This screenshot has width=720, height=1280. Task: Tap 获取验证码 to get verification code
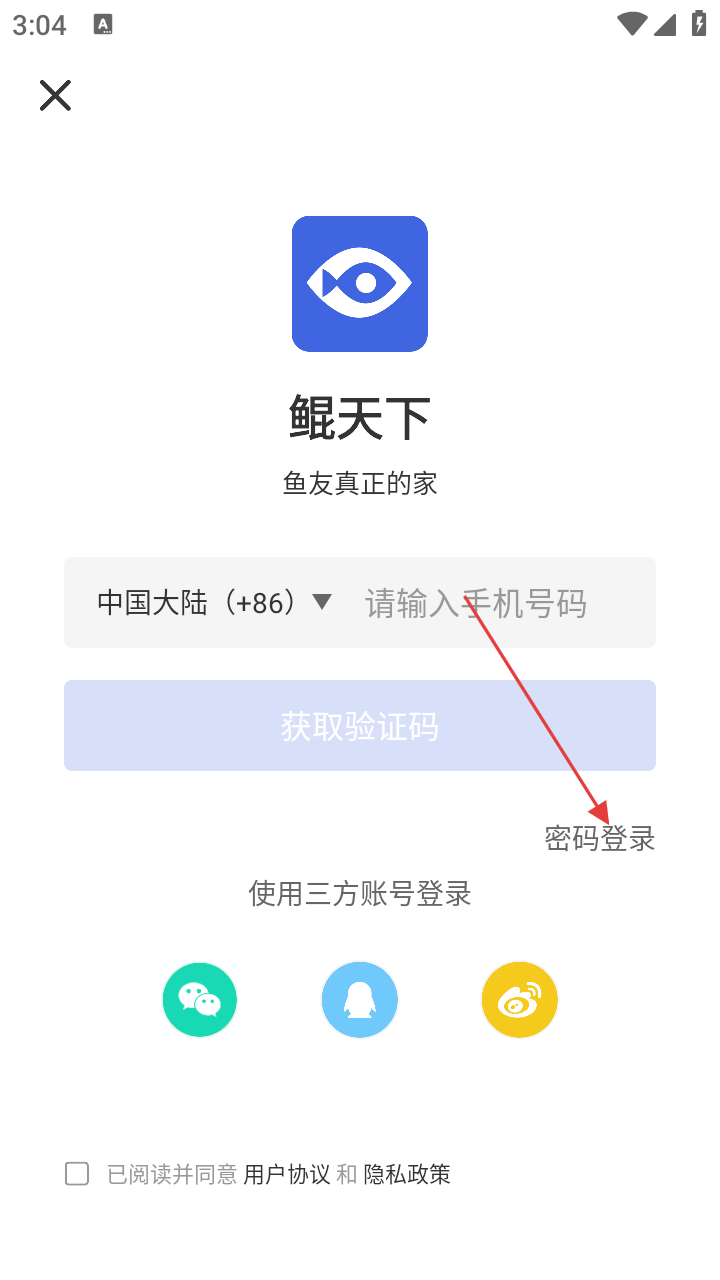[x=360, y=726]
